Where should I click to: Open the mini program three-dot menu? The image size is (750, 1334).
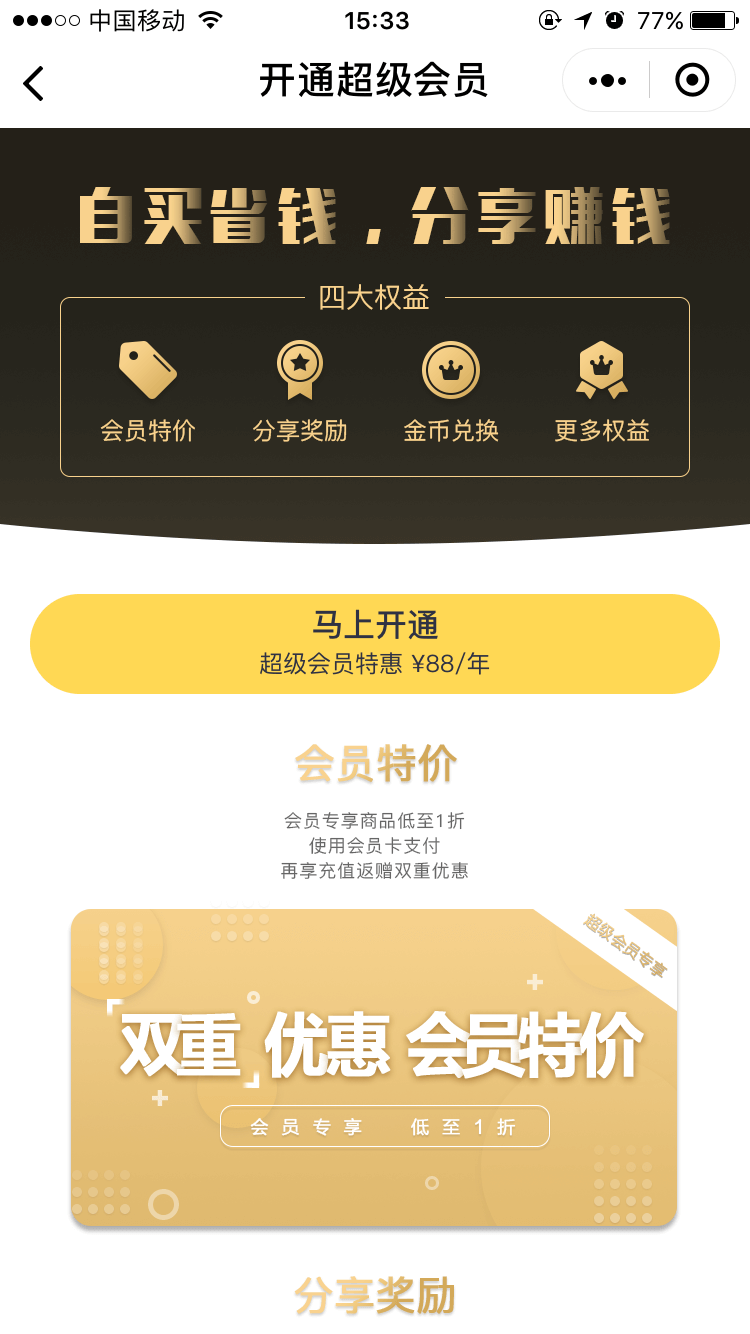[607, 81]
